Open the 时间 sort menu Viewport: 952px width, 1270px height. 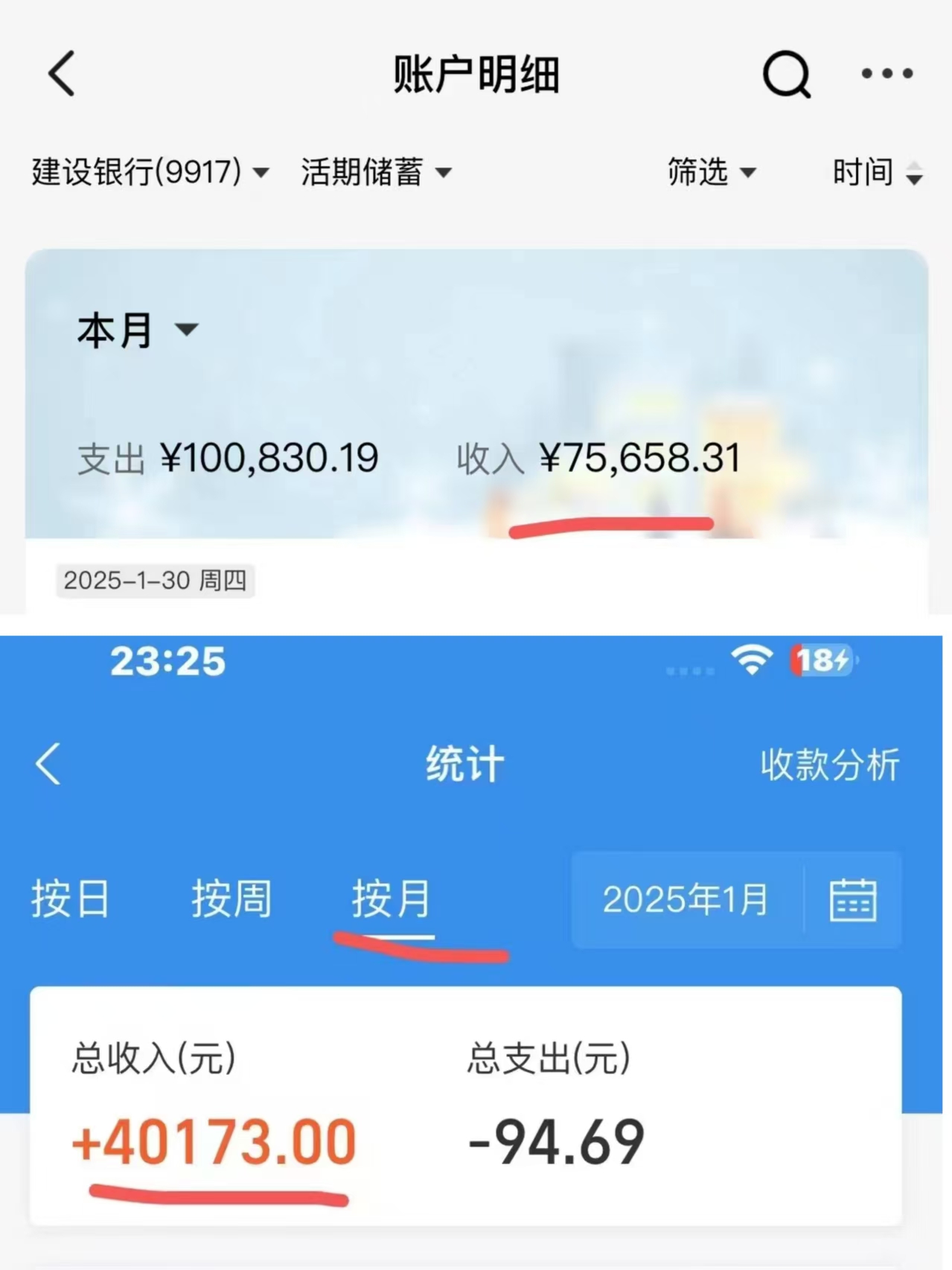878,171
